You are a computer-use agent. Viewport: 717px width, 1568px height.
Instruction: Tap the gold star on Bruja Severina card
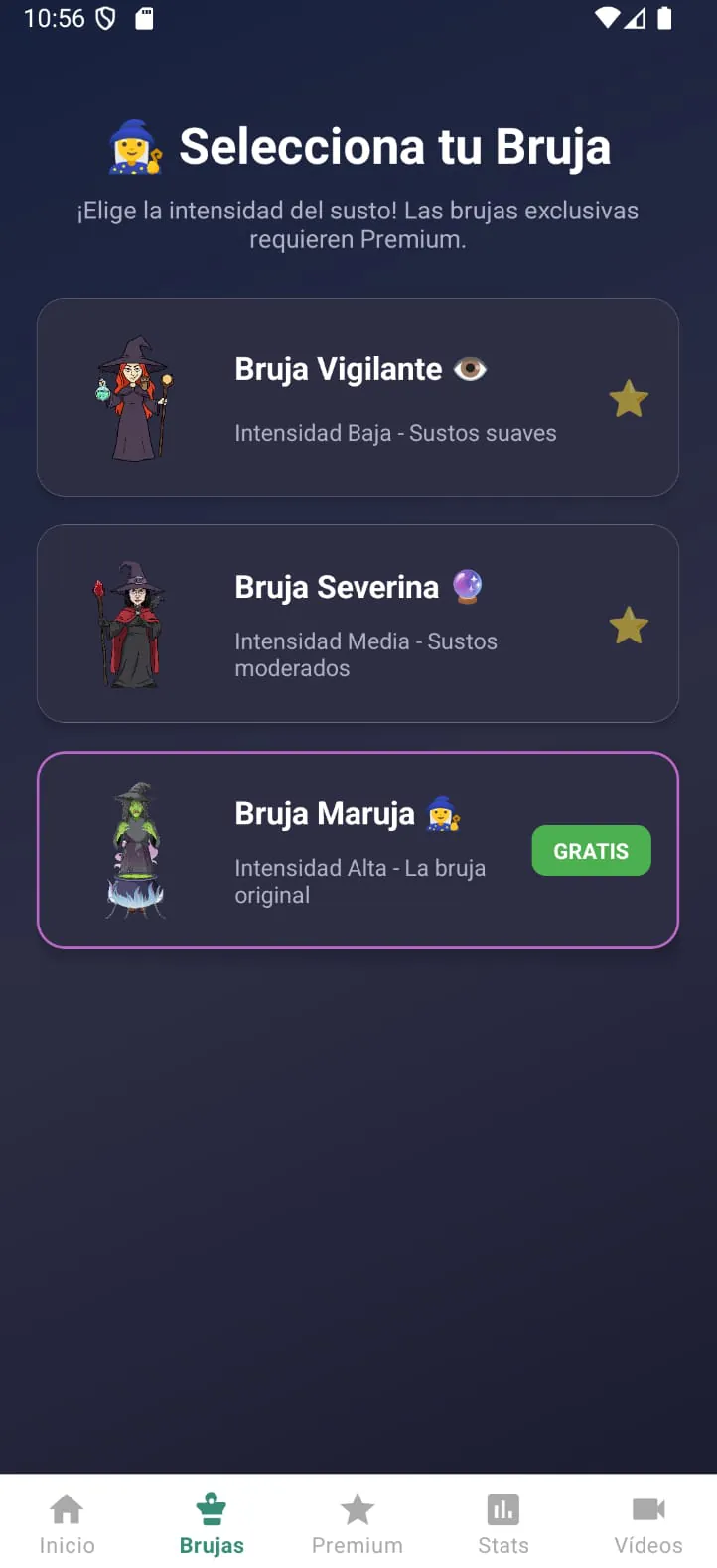(x=628, y=625)
